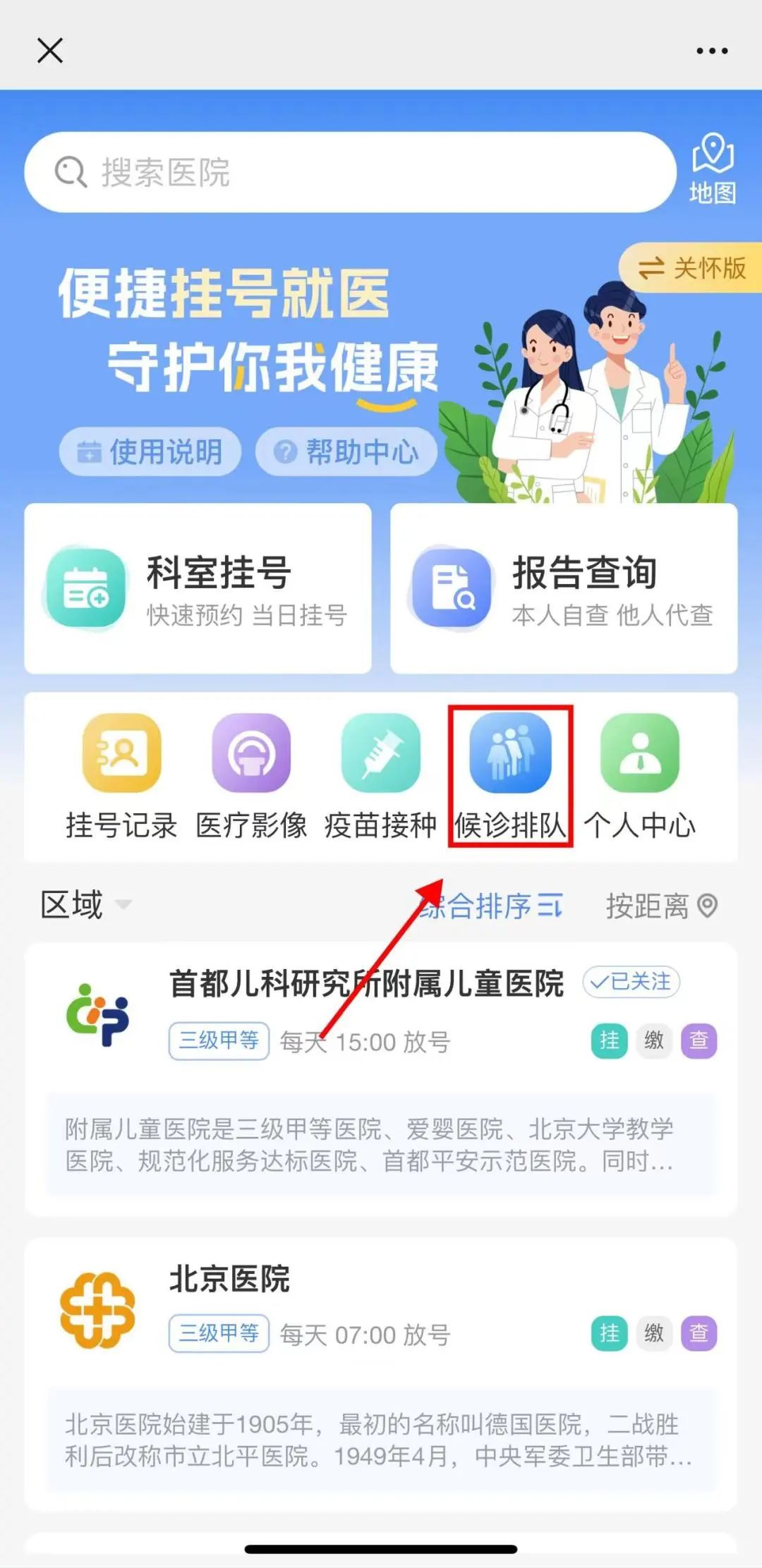This screenshot has height=1568, width=762.
Task: Open the three-dot overflow menu
Action: [711, 51]
